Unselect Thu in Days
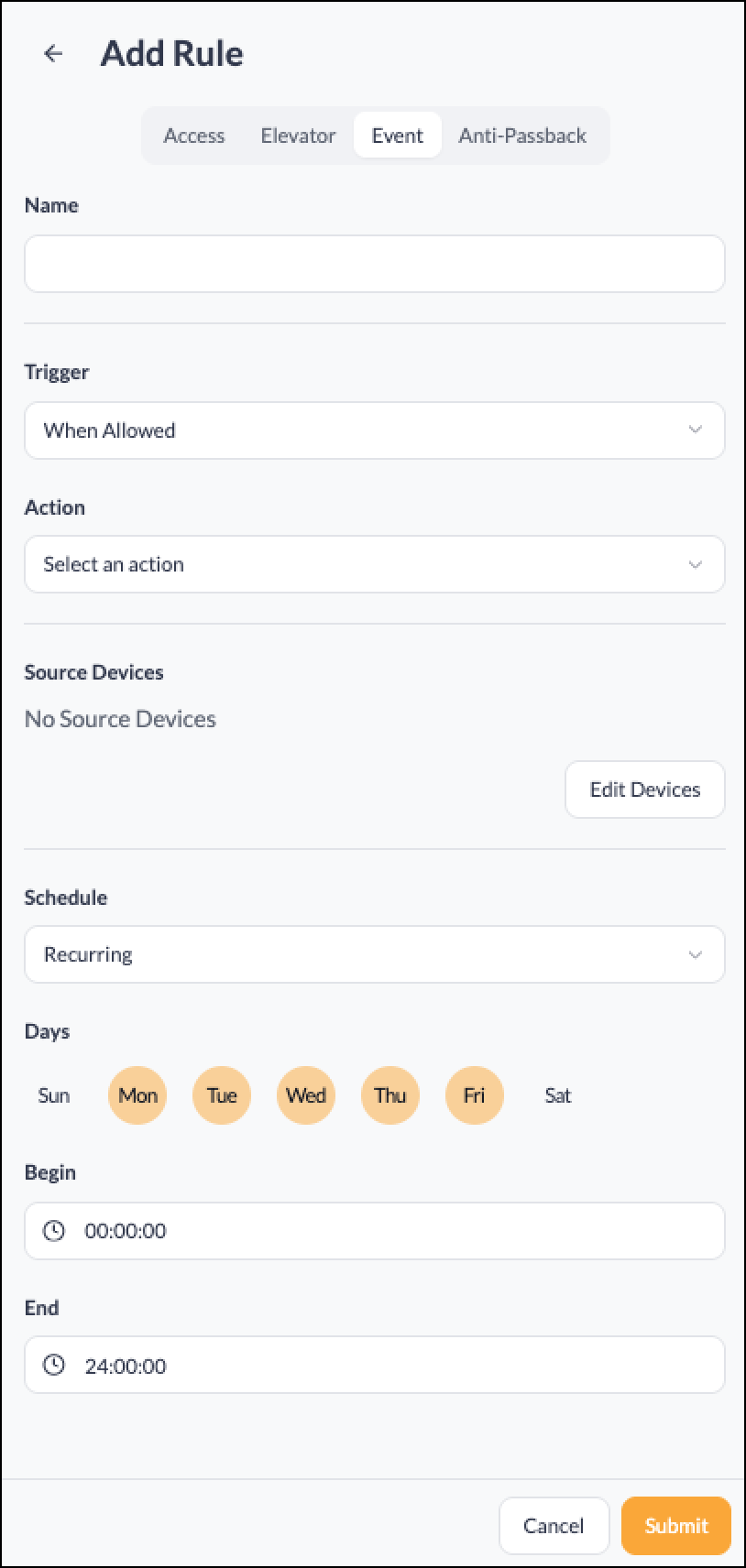This screenshot has height=1568, width=746. coord(390,1095)
